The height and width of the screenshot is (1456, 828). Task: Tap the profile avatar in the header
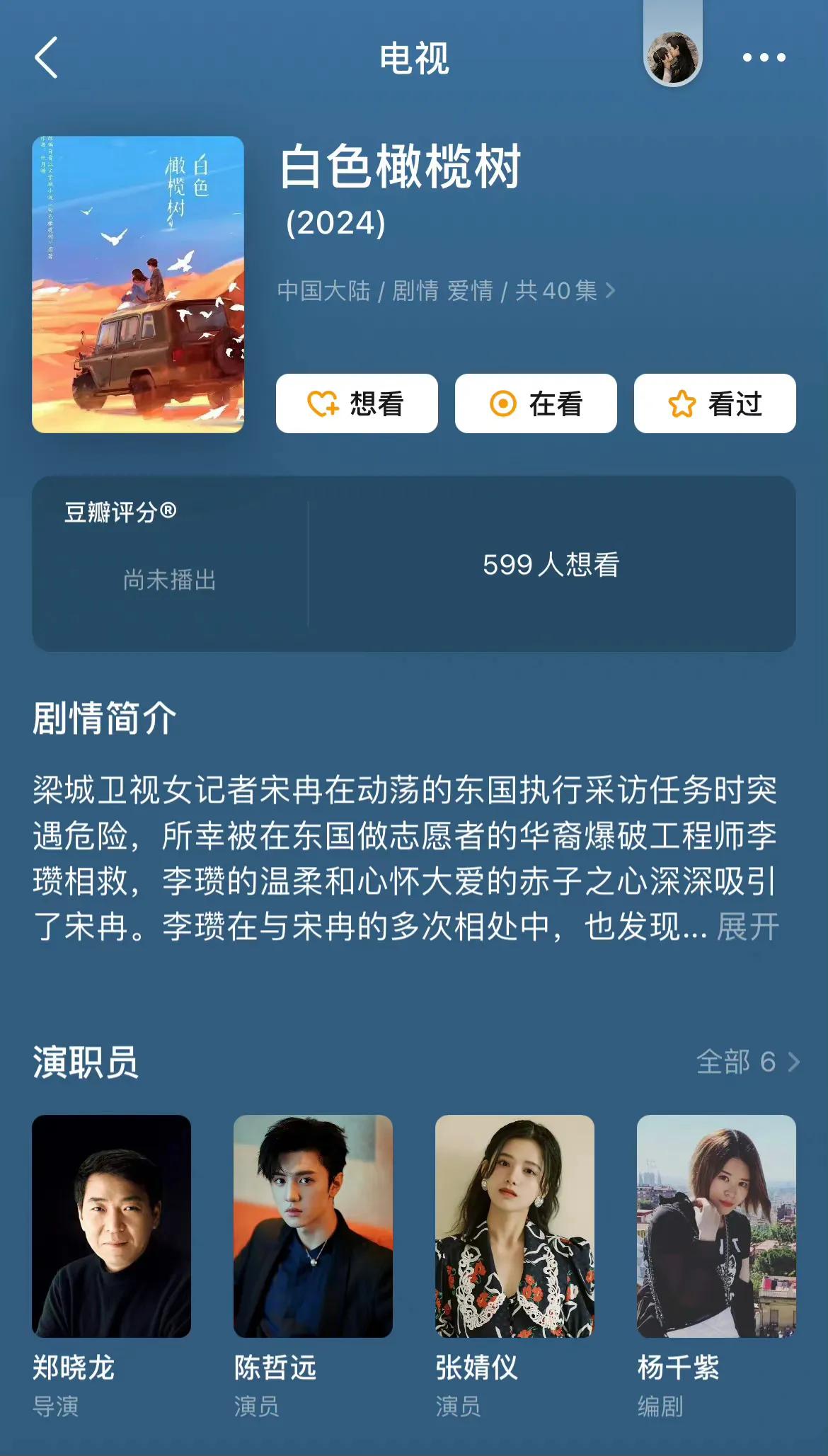click(x=672, y=57)
